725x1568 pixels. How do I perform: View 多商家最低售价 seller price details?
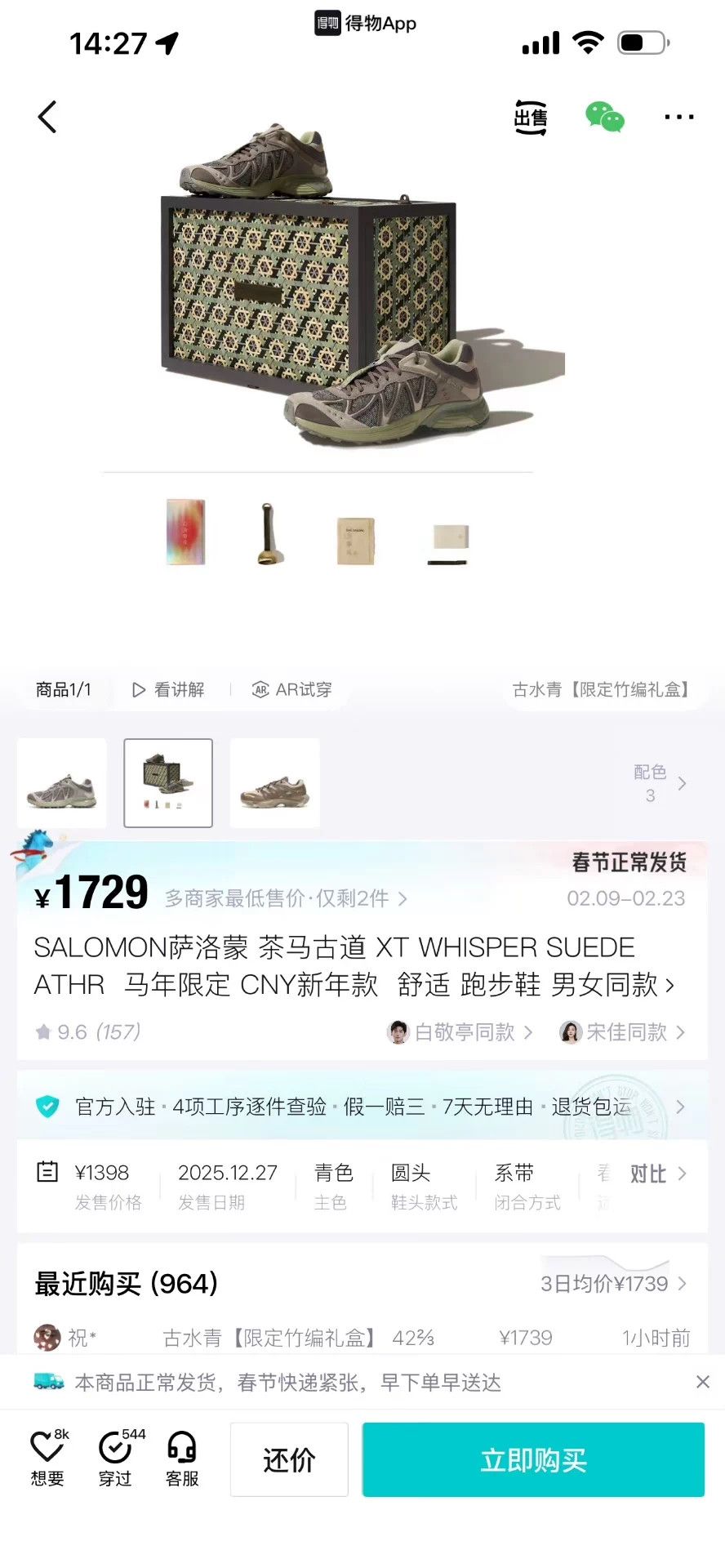(286, 899)
